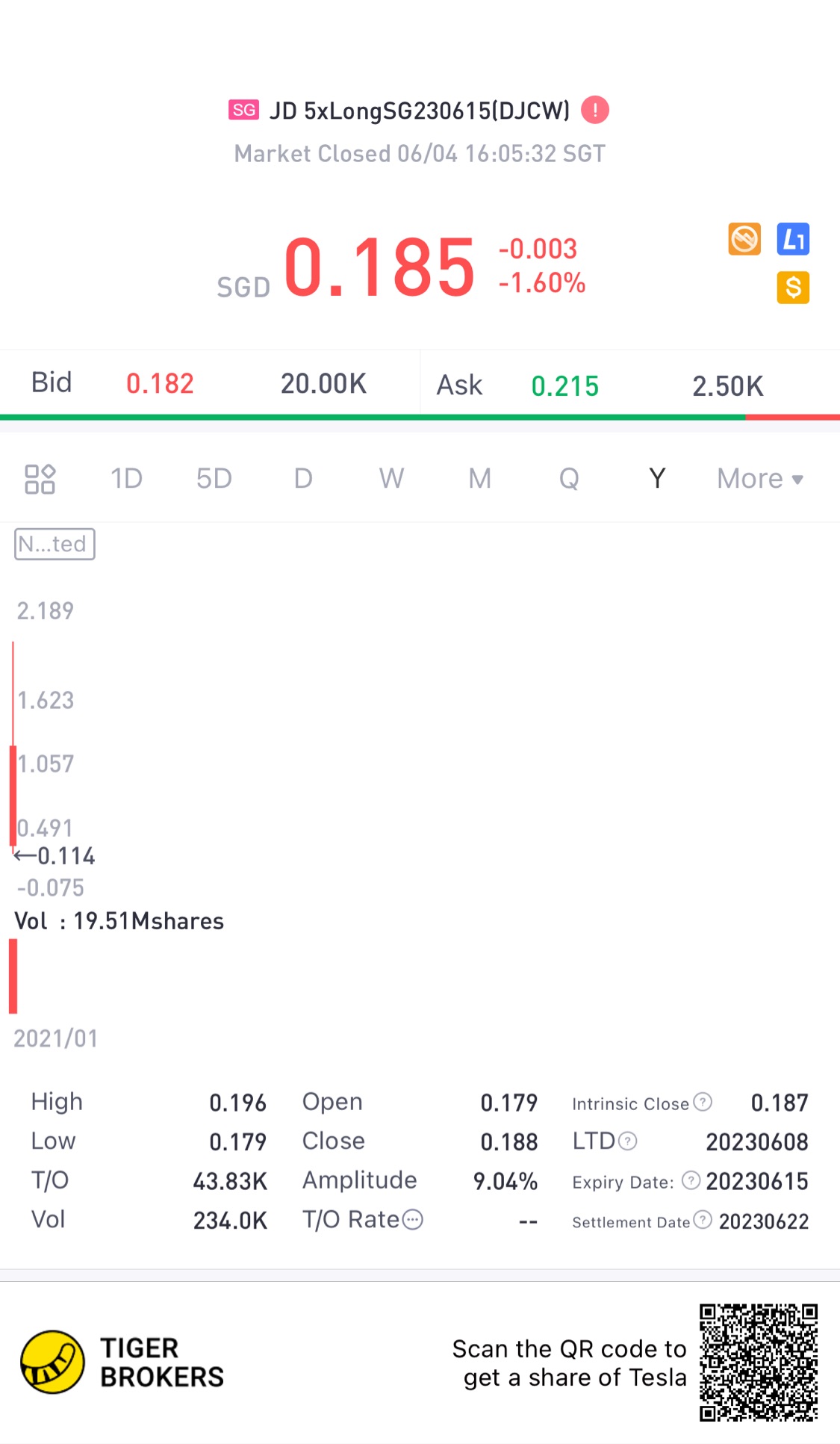Screen dimensions: 840x1444
Task: Select the Y yearly chart tab
Action: (657, 479)
